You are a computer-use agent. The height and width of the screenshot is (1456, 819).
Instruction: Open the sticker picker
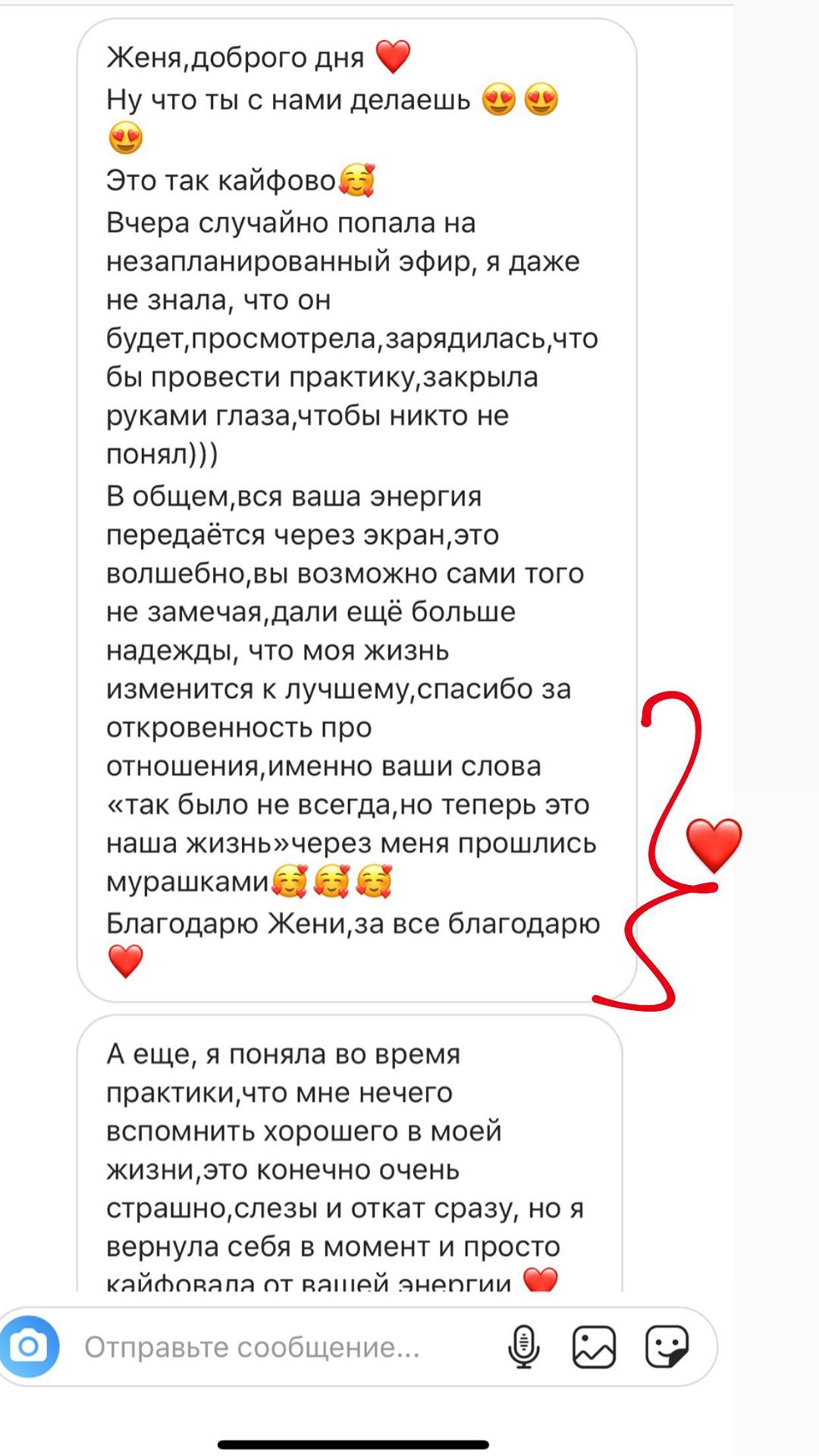(x=667, y=1347)
